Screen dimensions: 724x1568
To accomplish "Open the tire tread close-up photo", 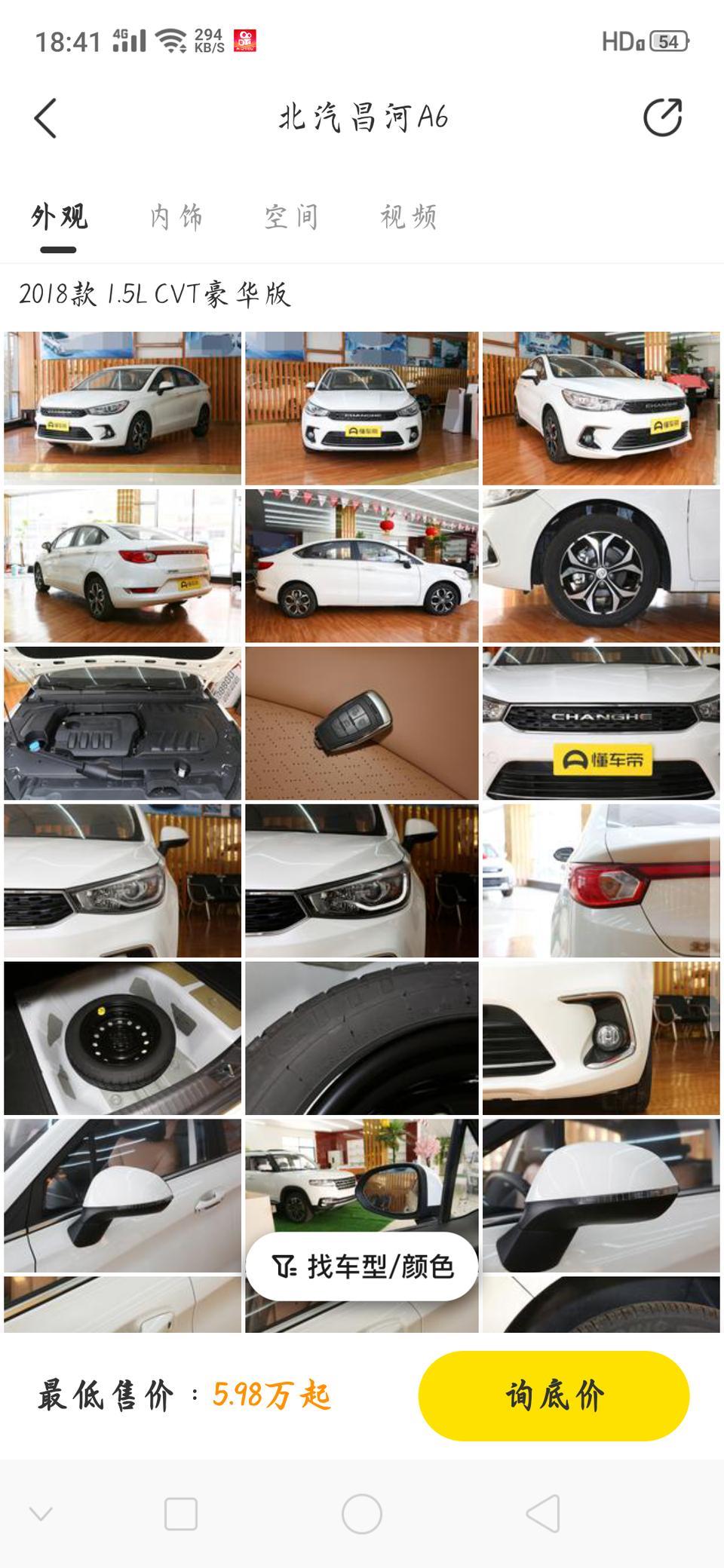I will (362, 1038).
